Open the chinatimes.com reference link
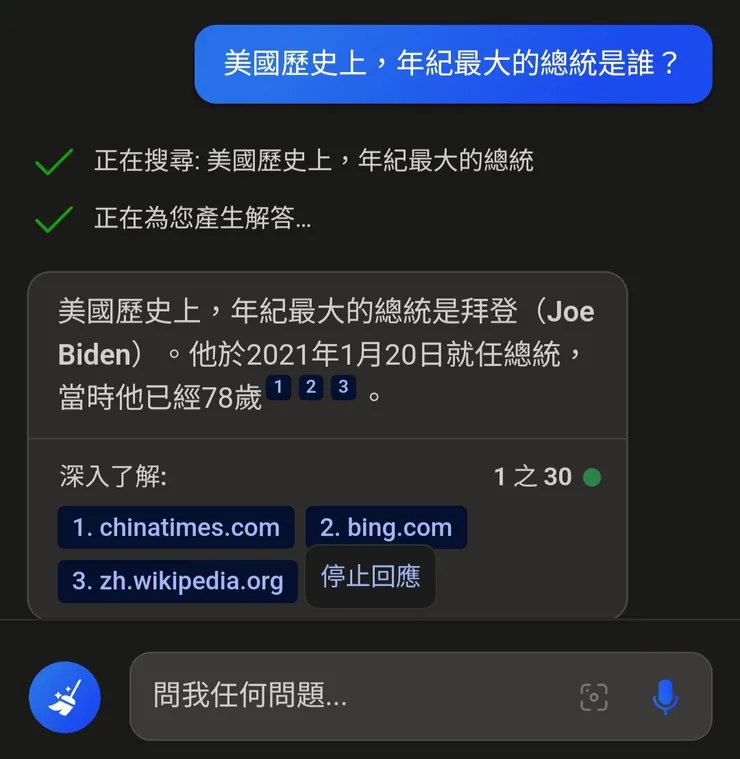 click(175, 527)
